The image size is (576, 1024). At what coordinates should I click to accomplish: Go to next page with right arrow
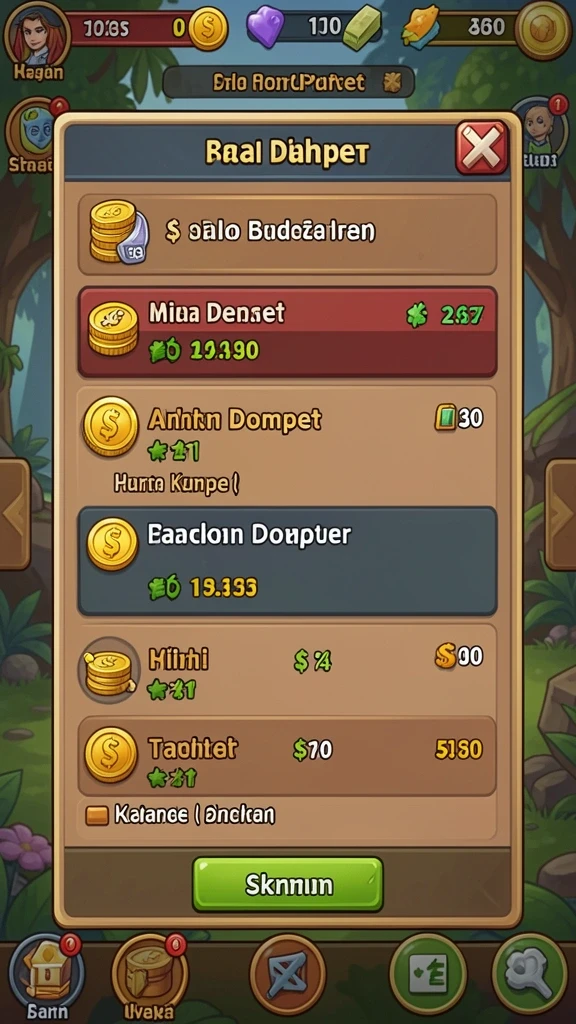coord(561,514)
